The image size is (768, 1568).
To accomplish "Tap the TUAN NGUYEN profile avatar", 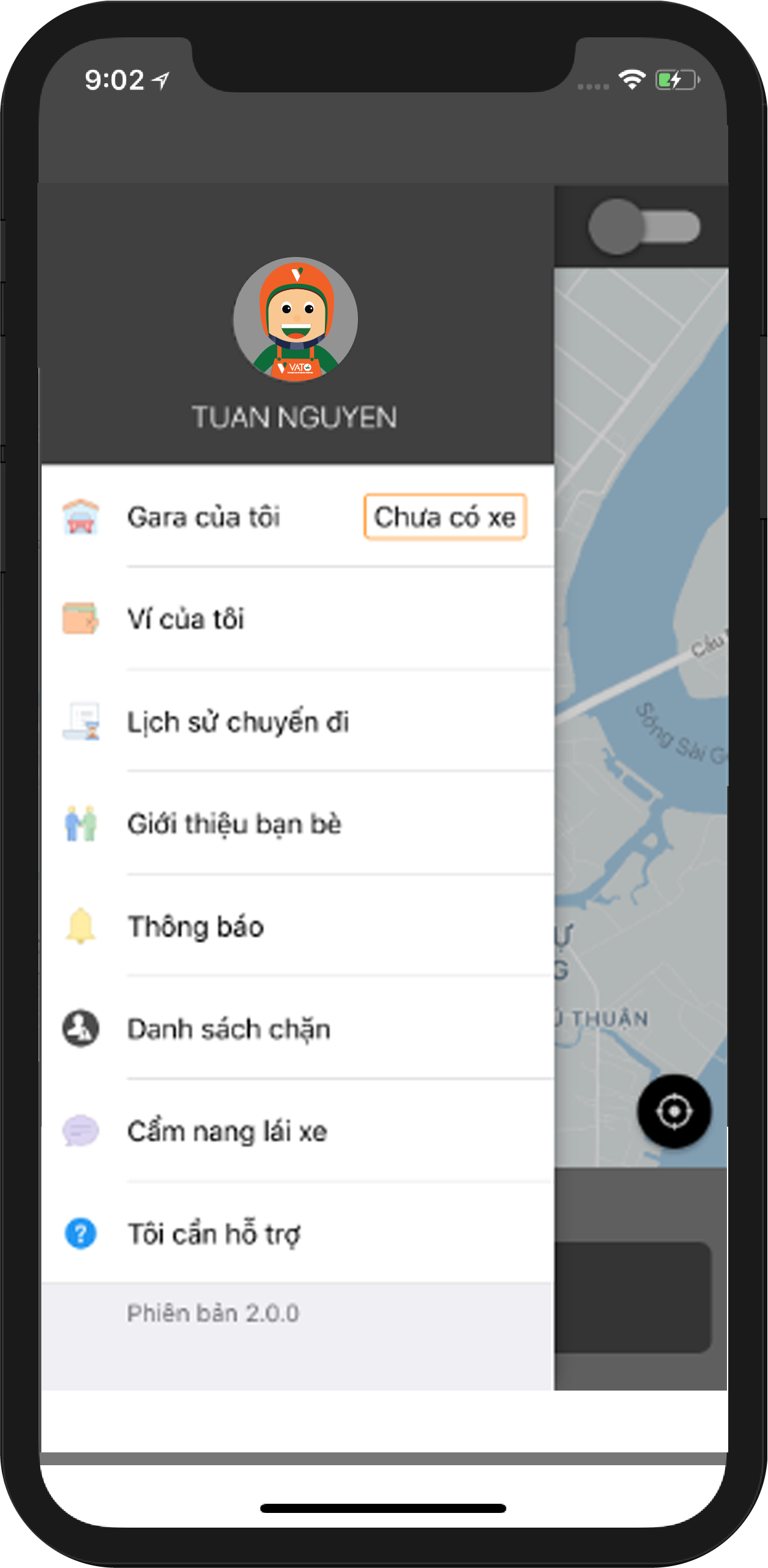I will 296,319.
